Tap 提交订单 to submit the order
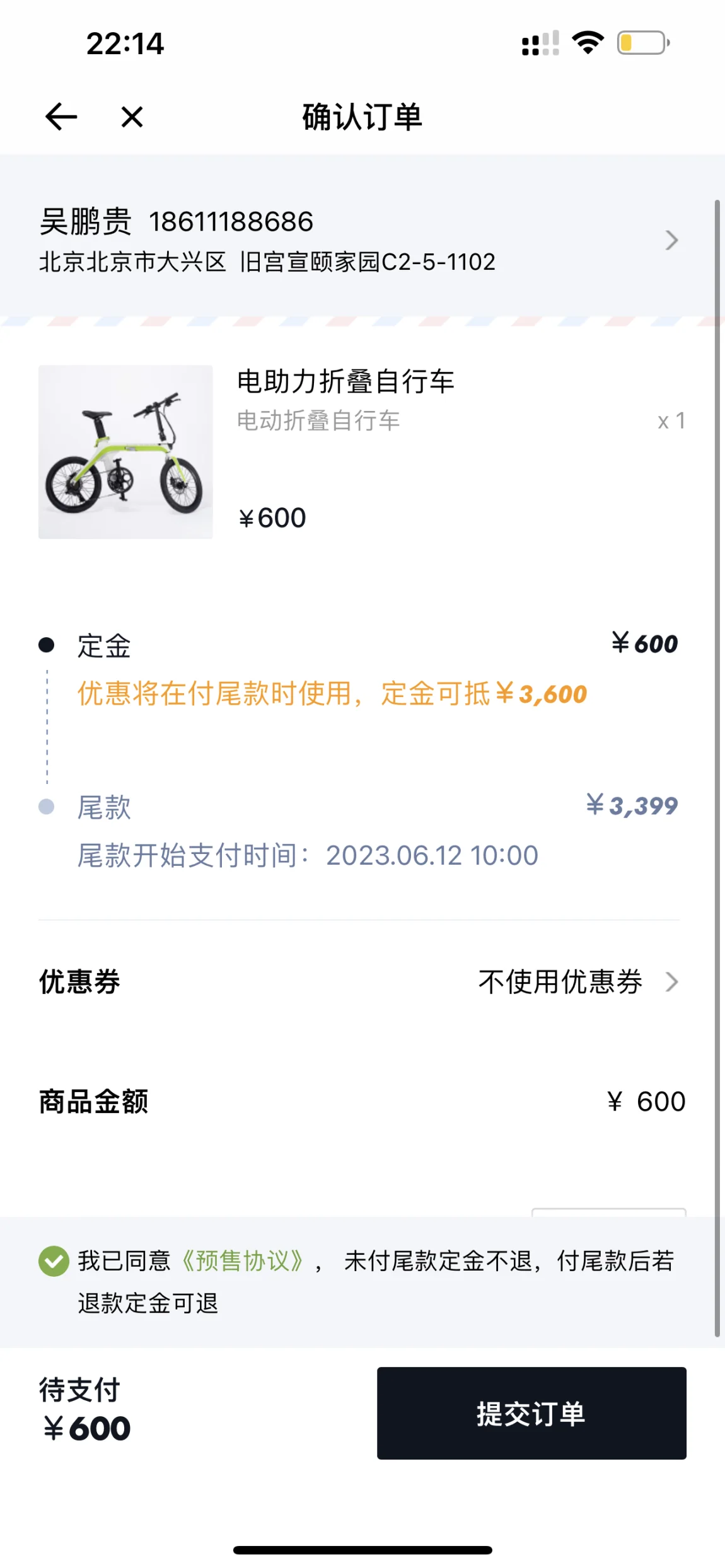 [x=531, y=1413]
